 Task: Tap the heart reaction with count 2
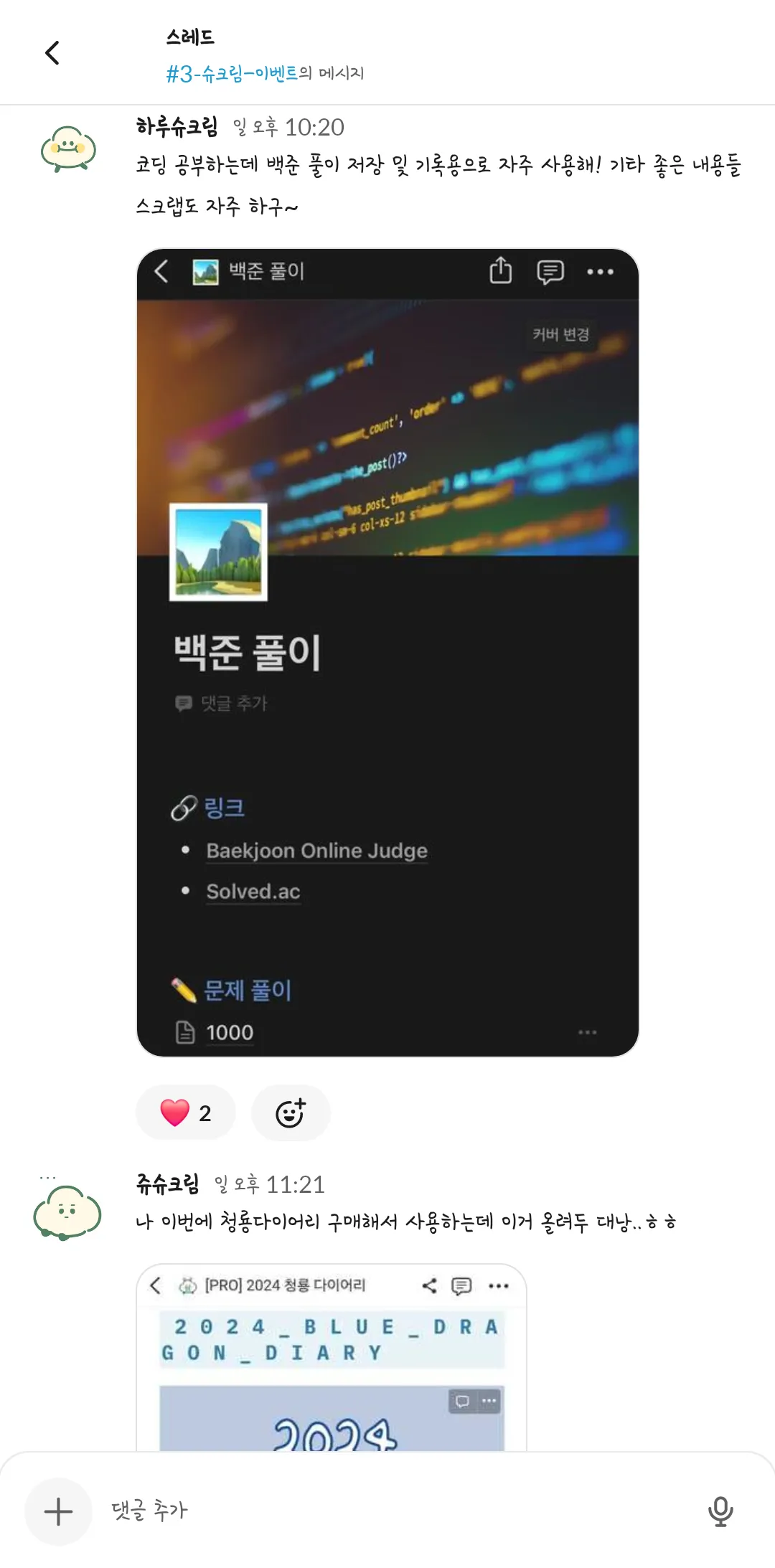click(x=186, y=1113)
